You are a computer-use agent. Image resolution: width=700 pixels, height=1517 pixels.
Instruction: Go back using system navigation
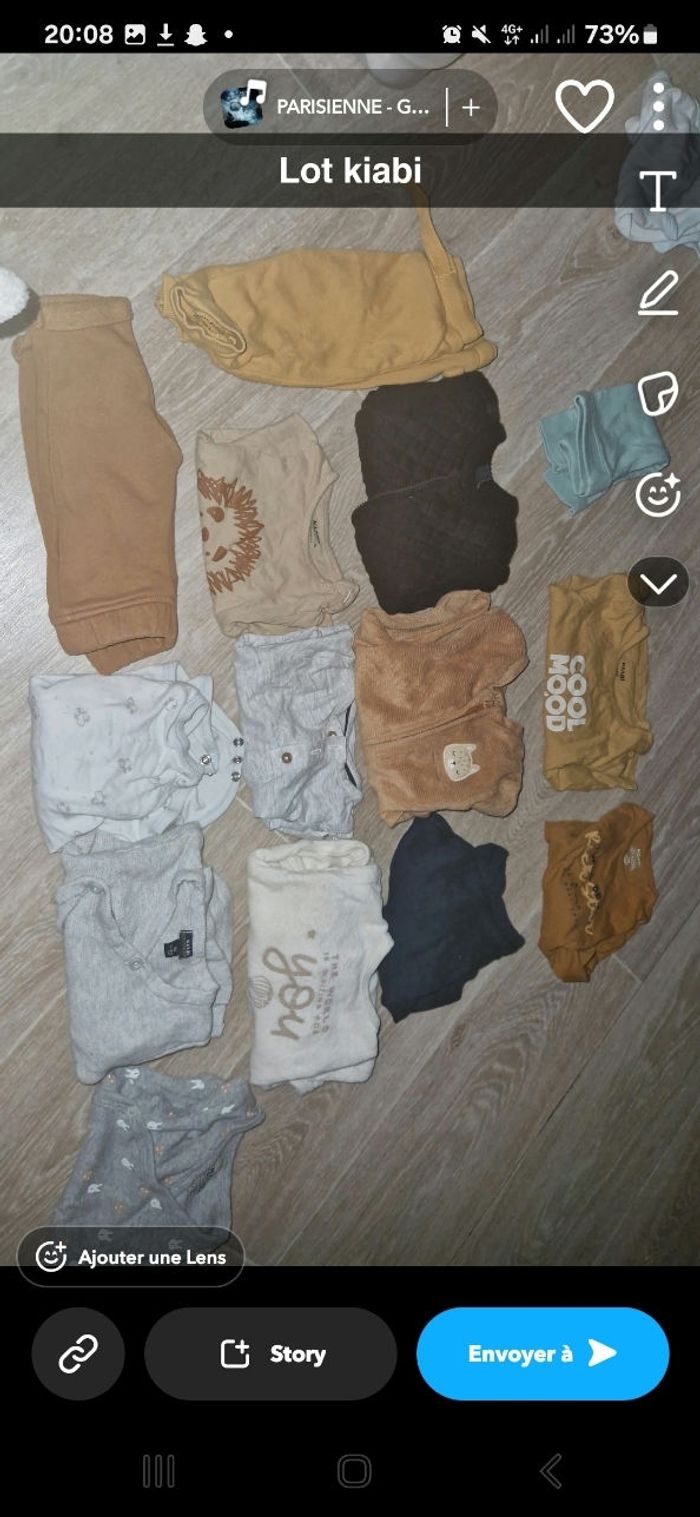click(x=550, y=1471)
